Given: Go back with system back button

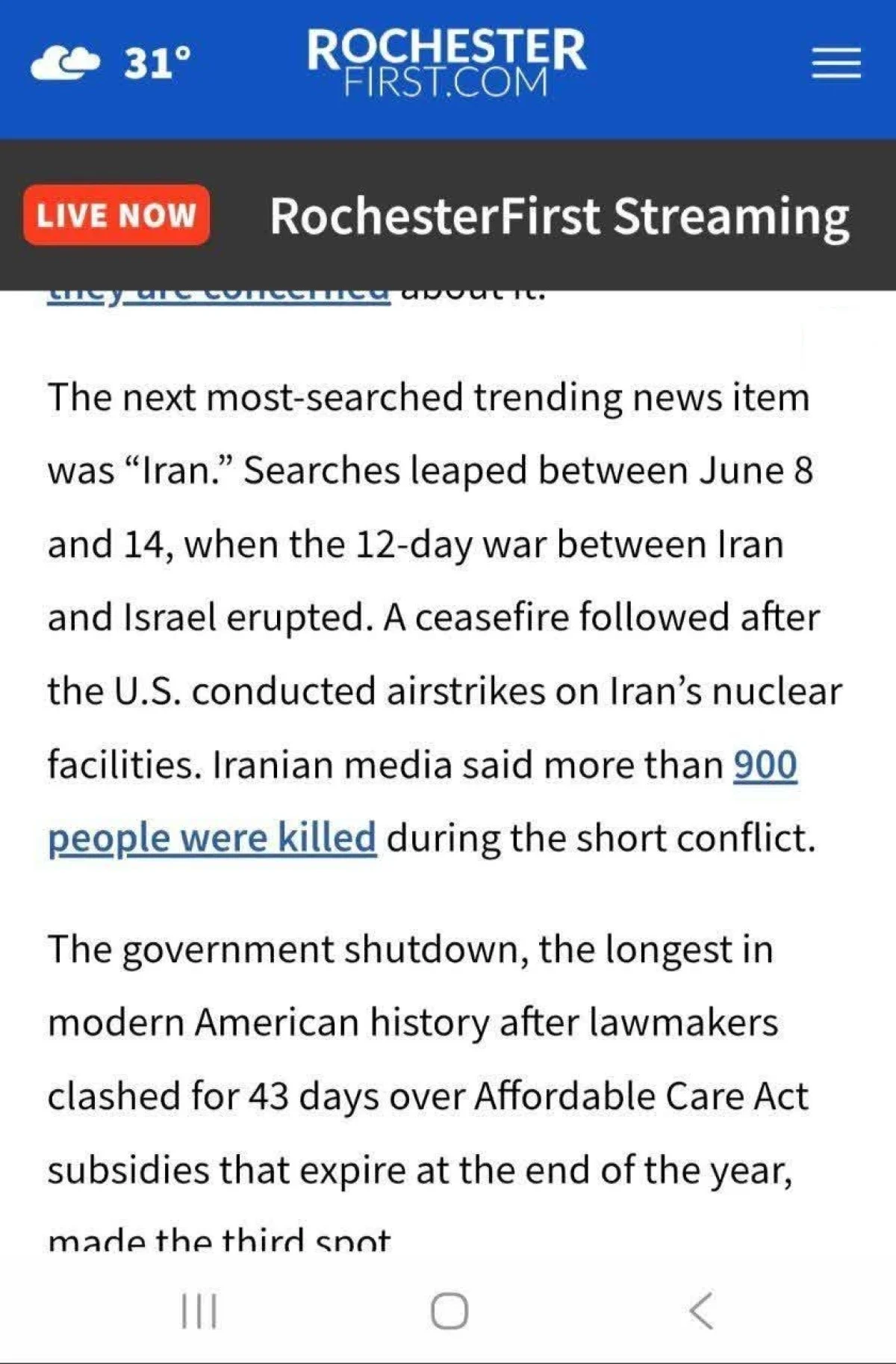Looking at the screenshot, I should [x=701, y=1311].
